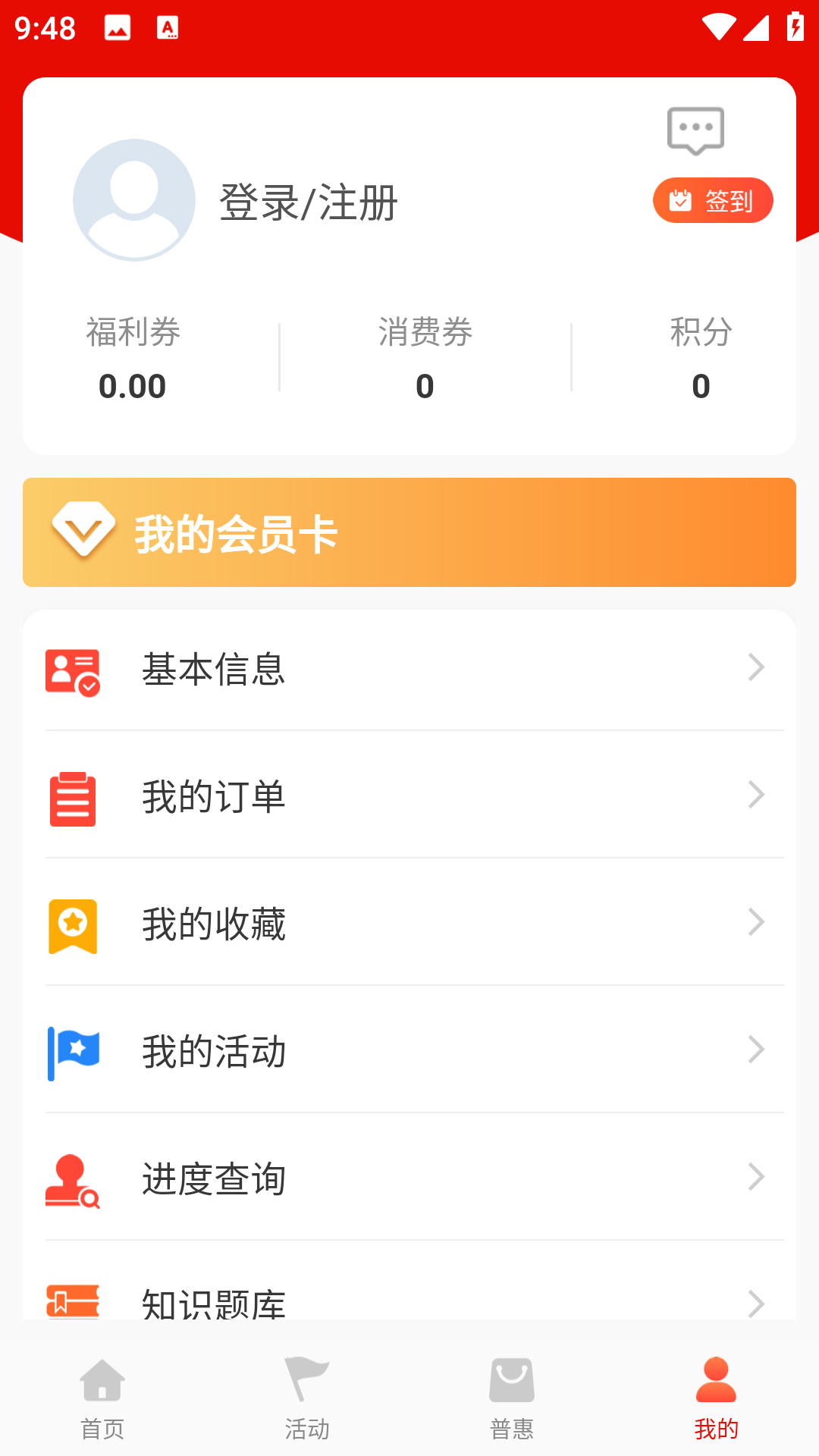
Task: View 消费券 consumption coupons
Action: [x=425, y=358]
